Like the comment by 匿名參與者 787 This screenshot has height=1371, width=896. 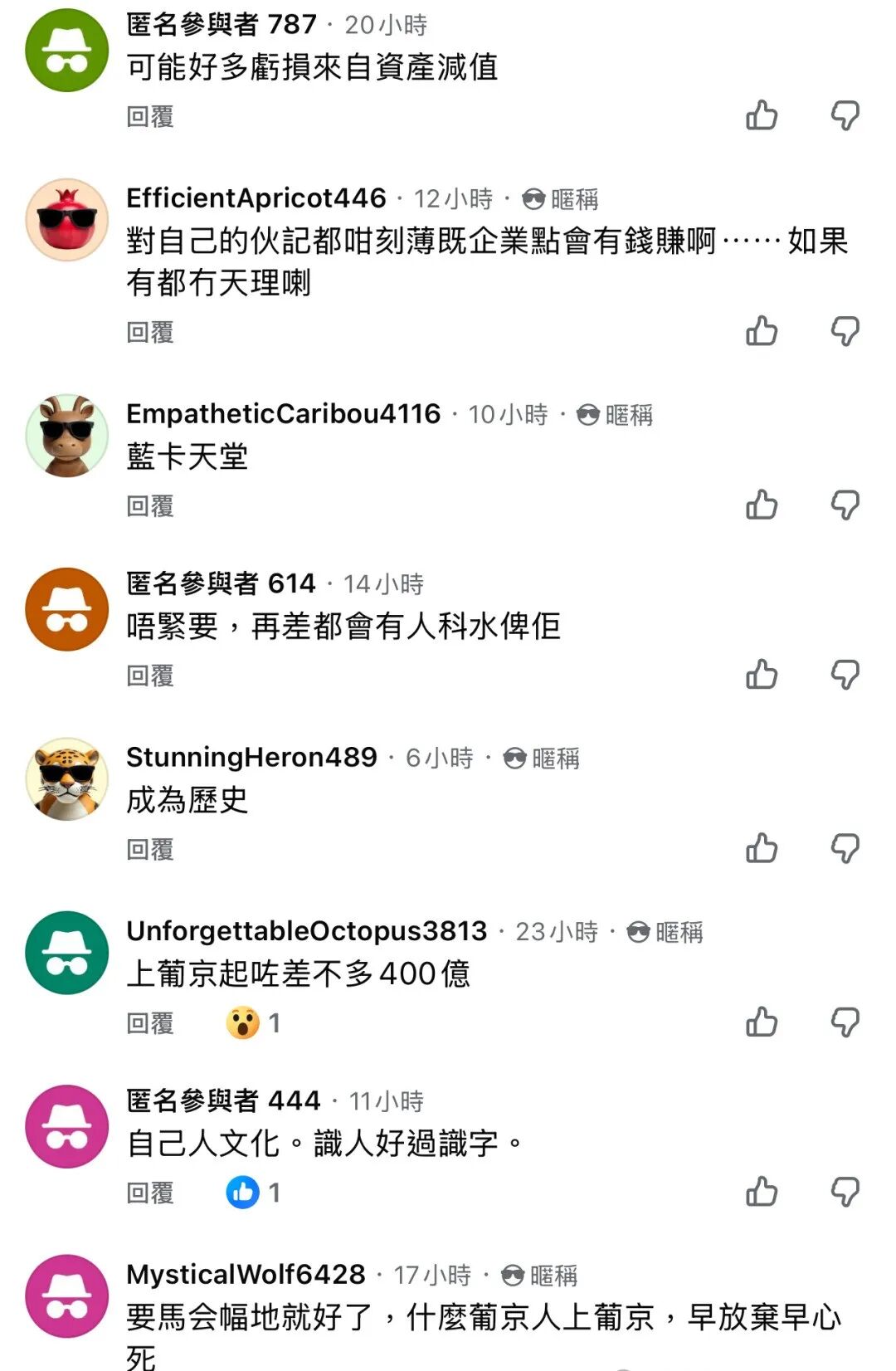tap(762, 115)
